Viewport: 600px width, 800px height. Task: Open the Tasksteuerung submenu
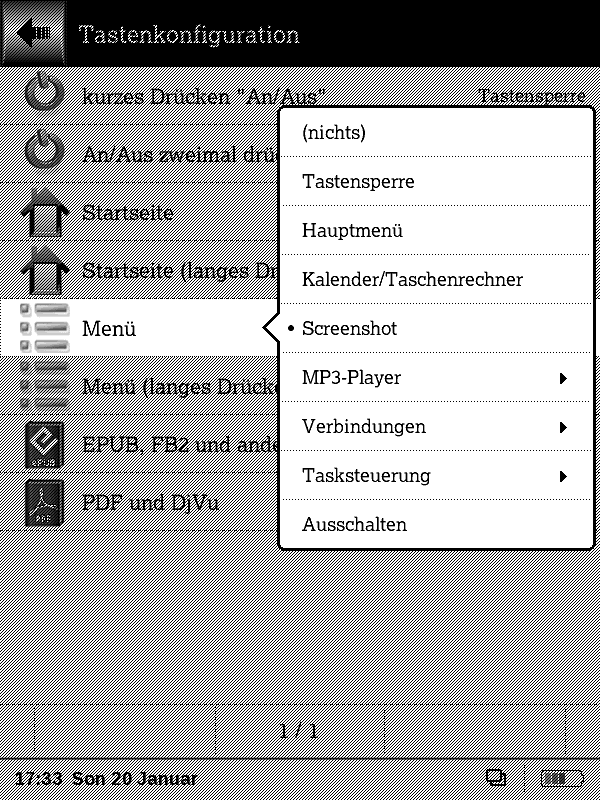coord(436,476)
